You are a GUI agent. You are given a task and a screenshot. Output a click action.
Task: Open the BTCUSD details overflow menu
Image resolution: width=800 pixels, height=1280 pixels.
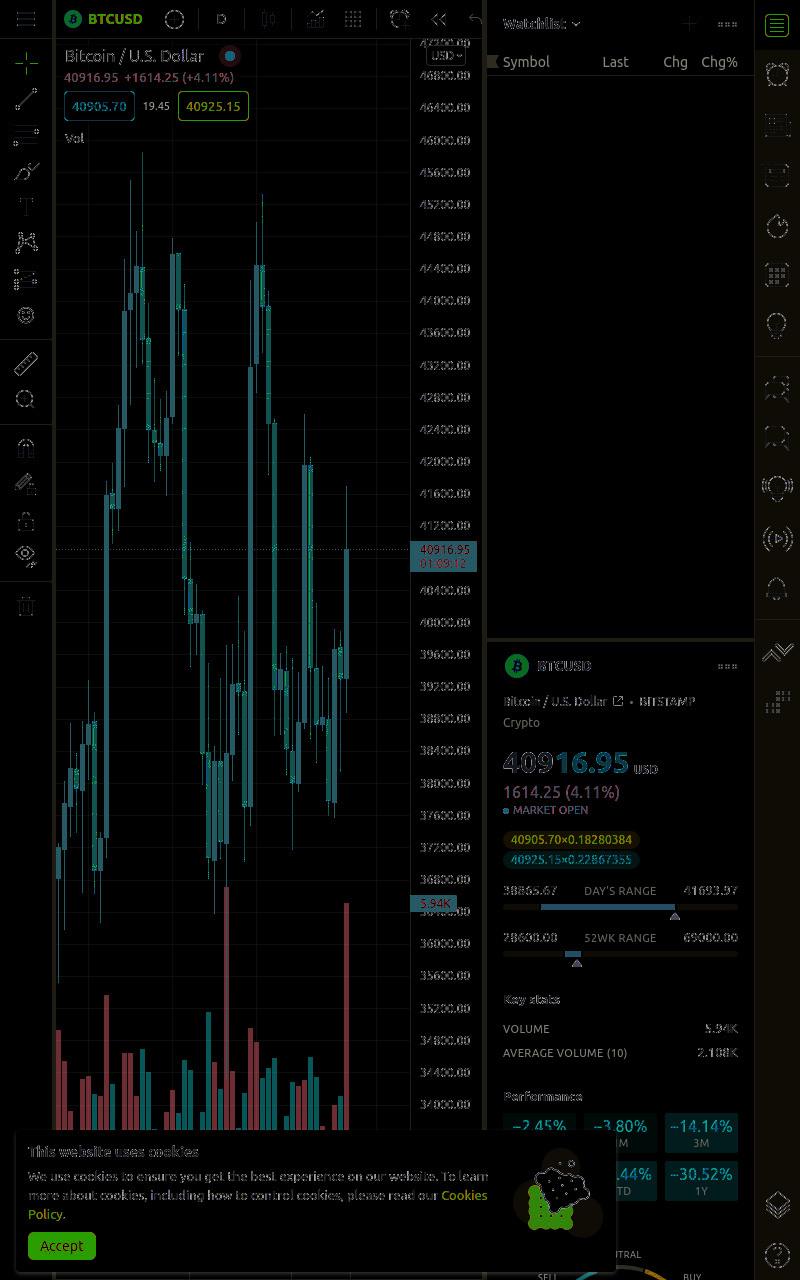[727, 666]
